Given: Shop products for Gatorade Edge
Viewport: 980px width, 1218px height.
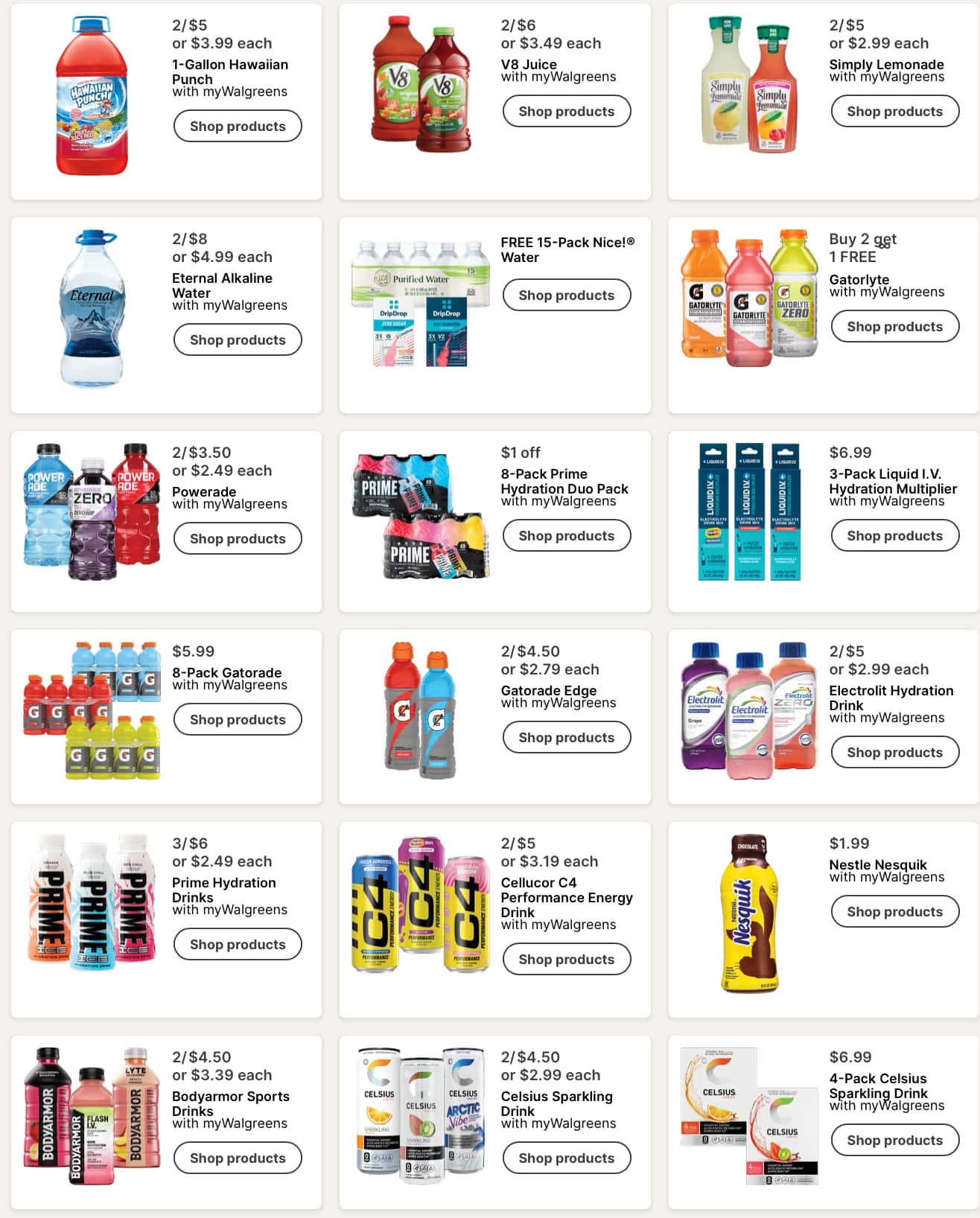Looking at the screenshot, I should tap(566, 737).
